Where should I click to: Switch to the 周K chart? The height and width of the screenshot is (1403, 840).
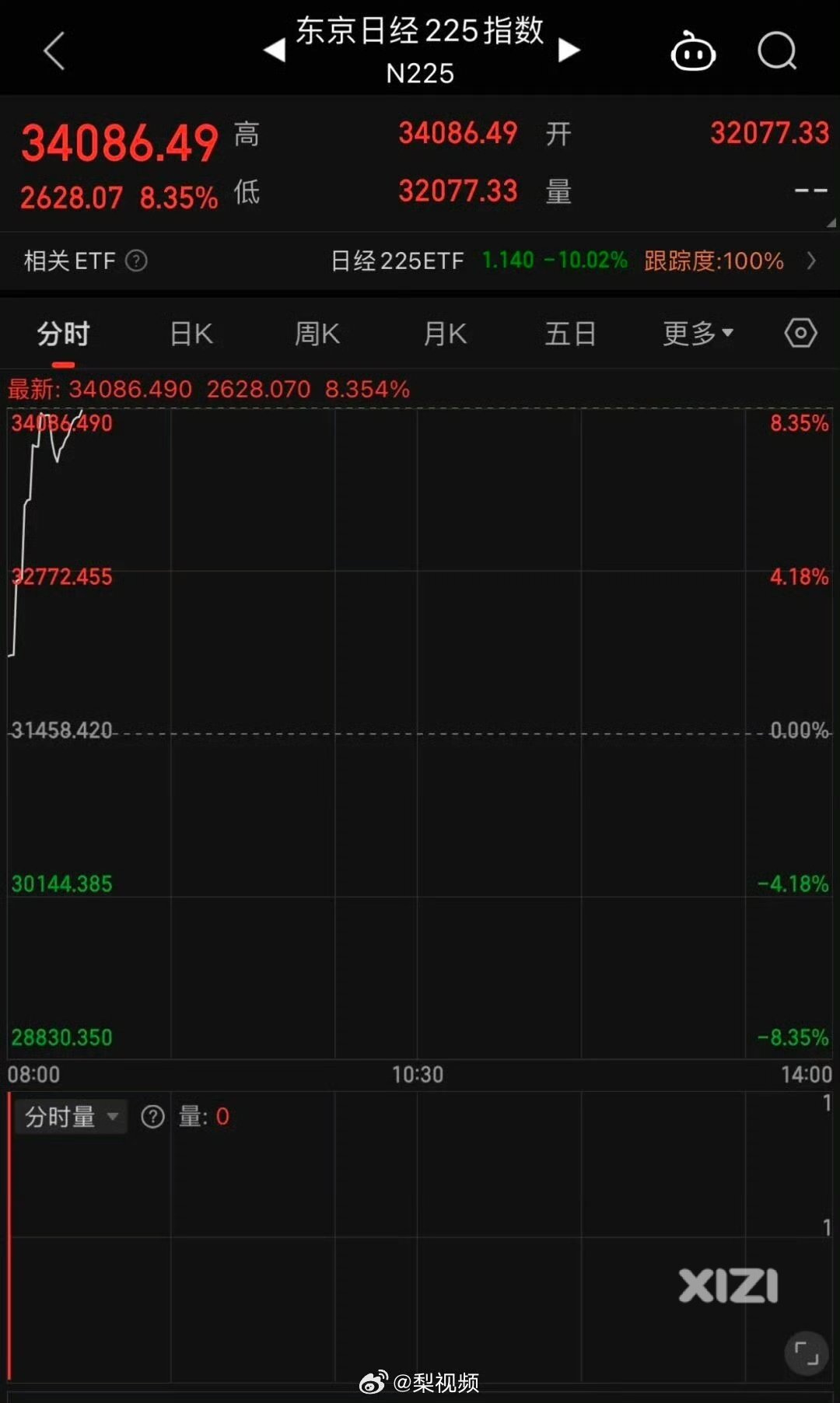317,334
